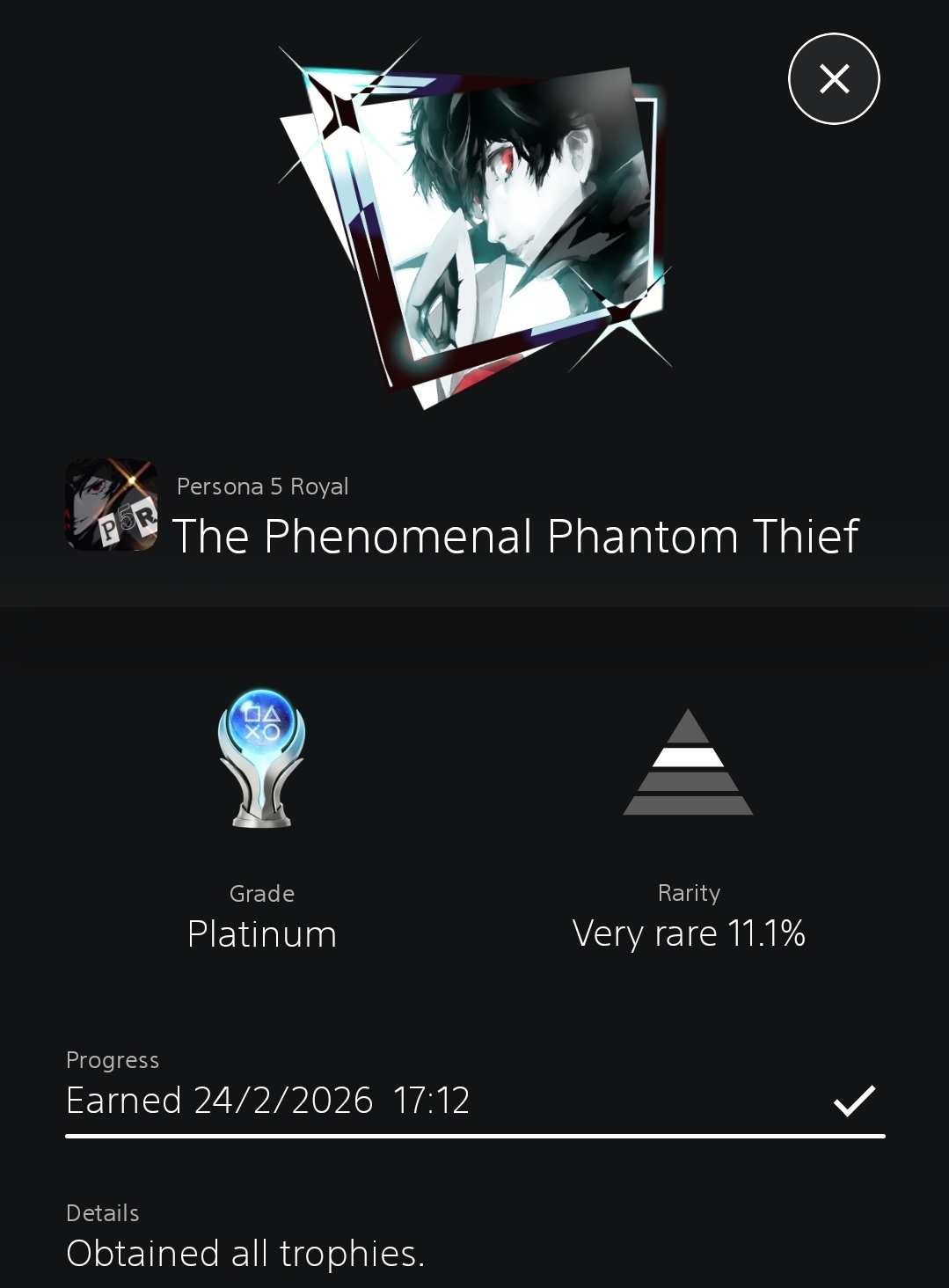Close the trophy details view
This screenshot has height=1288, width=949.
(x=834, y=79)
